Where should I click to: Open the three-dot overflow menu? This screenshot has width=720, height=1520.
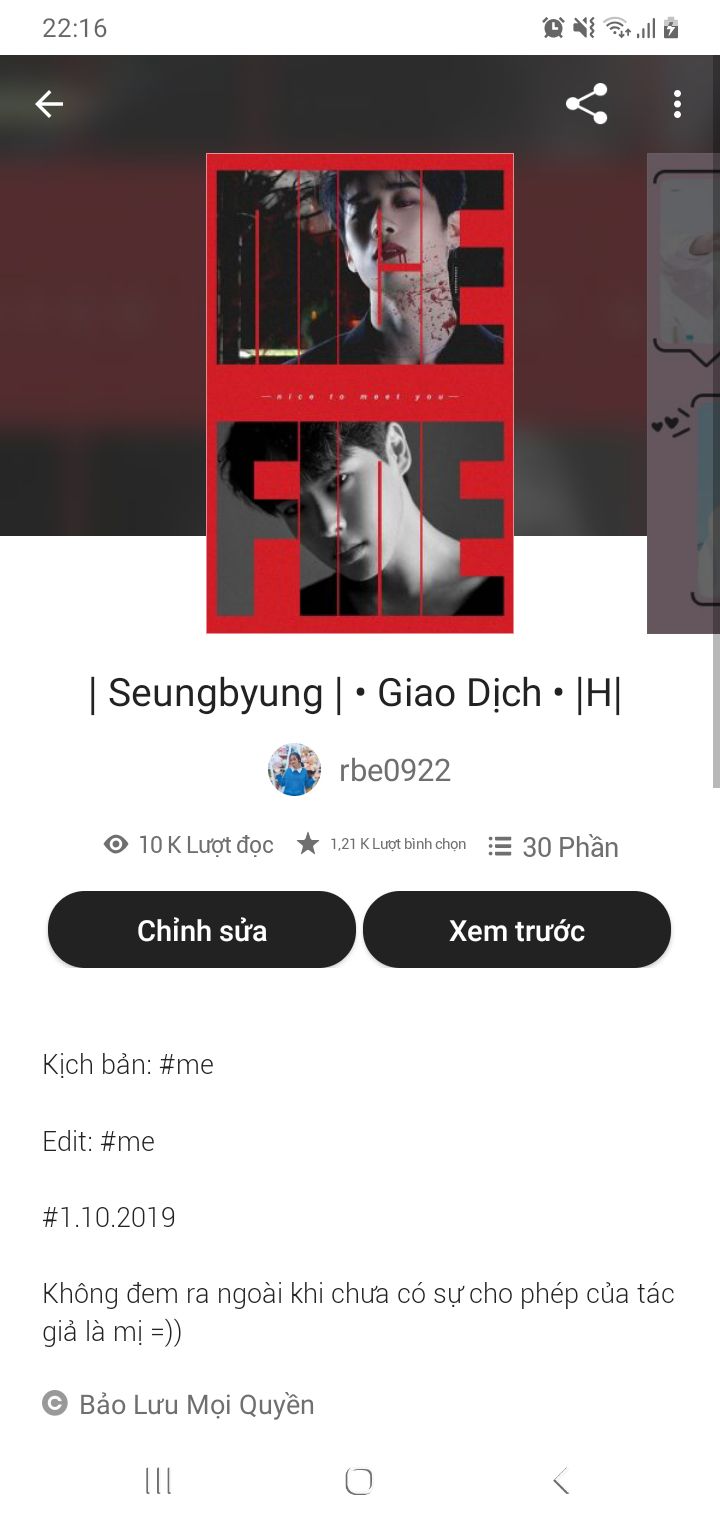[677, 104]
